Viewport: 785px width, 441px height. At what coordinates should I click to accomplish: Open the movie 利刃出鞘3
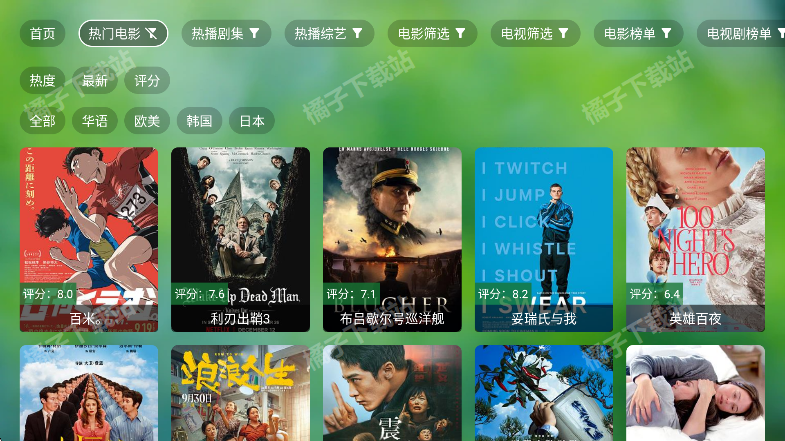(x=240, y=239)
